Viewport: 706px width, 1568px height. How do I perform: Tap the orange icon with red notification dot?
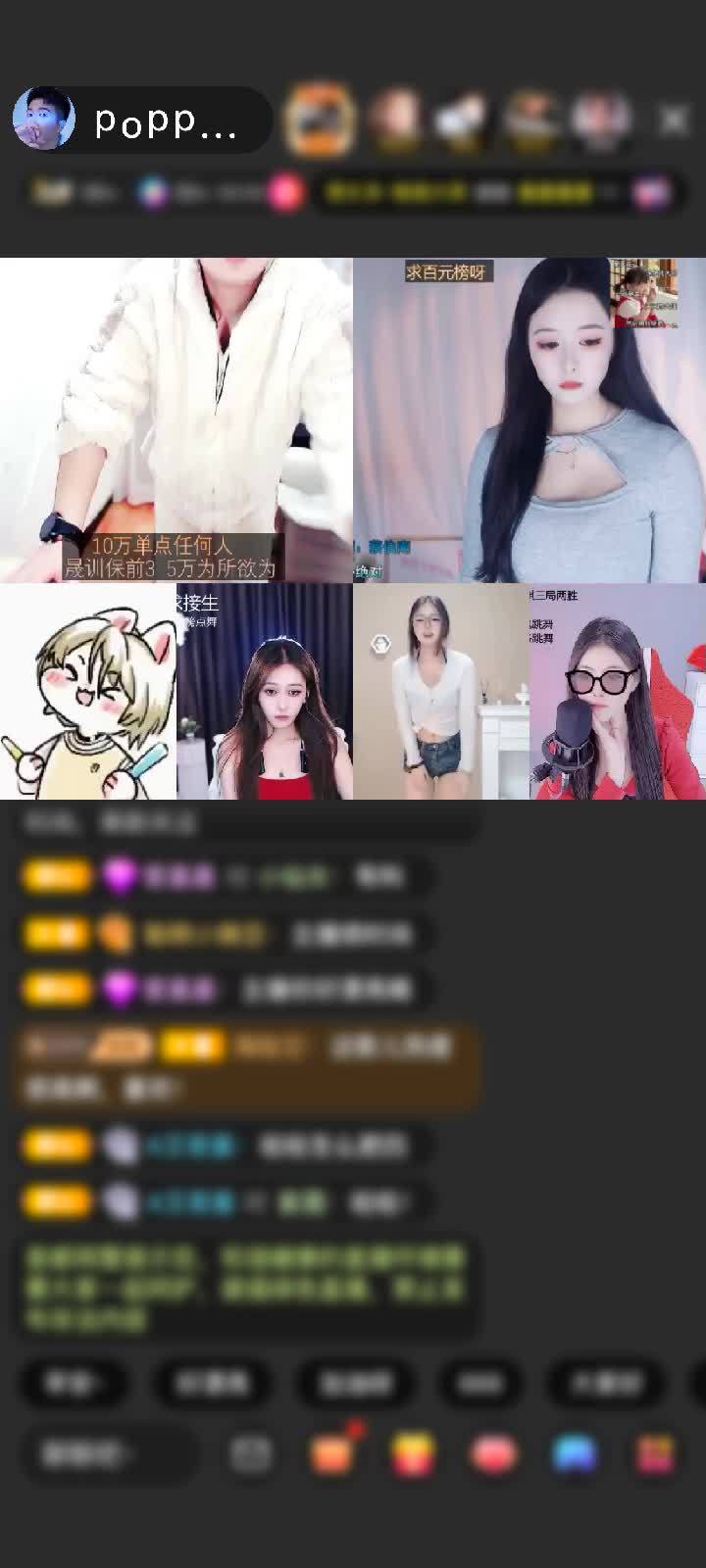pyautogui.click(x=333, y=1453)
